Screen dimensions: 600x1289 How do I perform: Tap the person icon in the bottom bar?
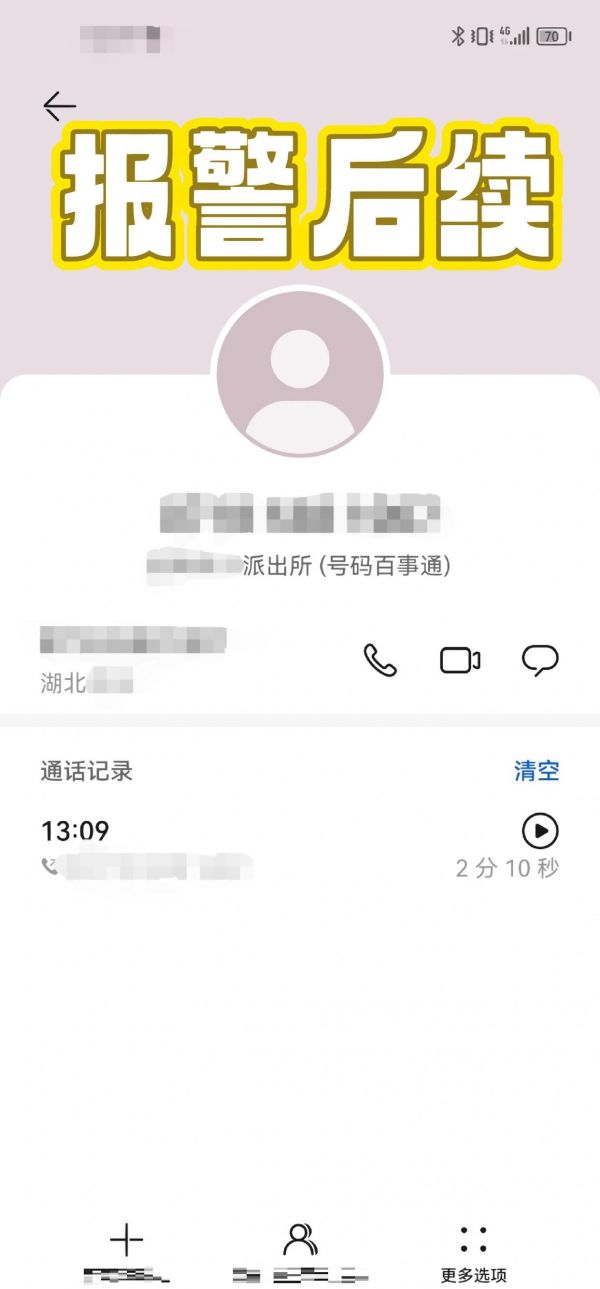click(300, 1242)
